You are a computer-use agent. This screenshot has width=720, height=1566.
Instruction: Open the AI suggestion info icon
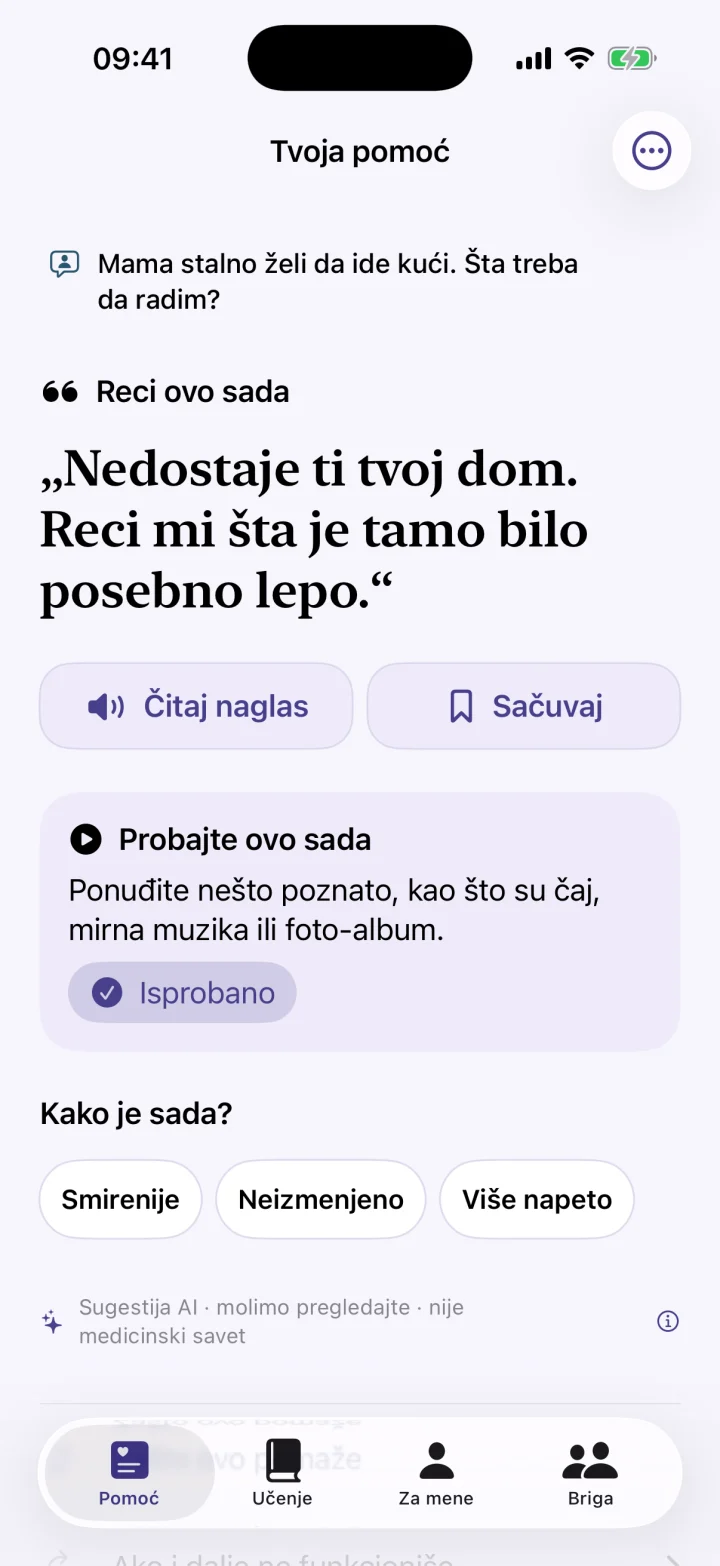[x=668, y=1321]
